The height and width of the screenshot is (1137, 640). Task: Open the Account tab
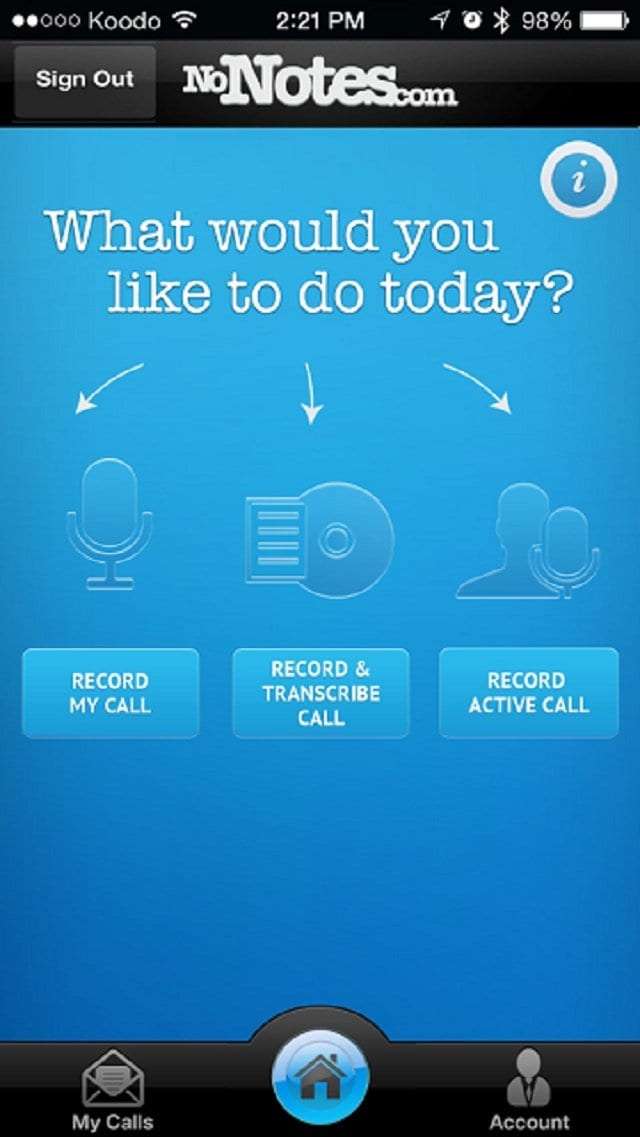529,1091
